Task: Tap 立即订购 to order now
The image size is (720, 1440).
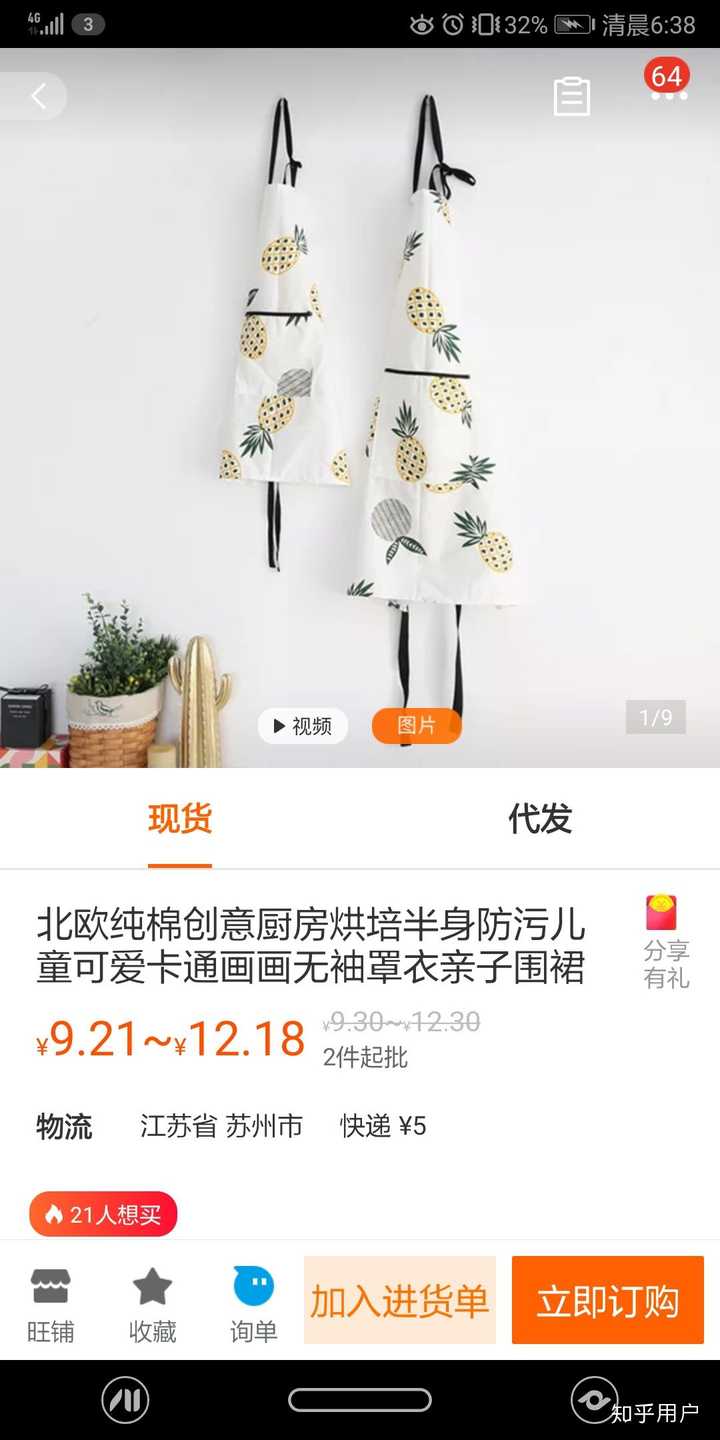Action: [x=608, y=1301]
